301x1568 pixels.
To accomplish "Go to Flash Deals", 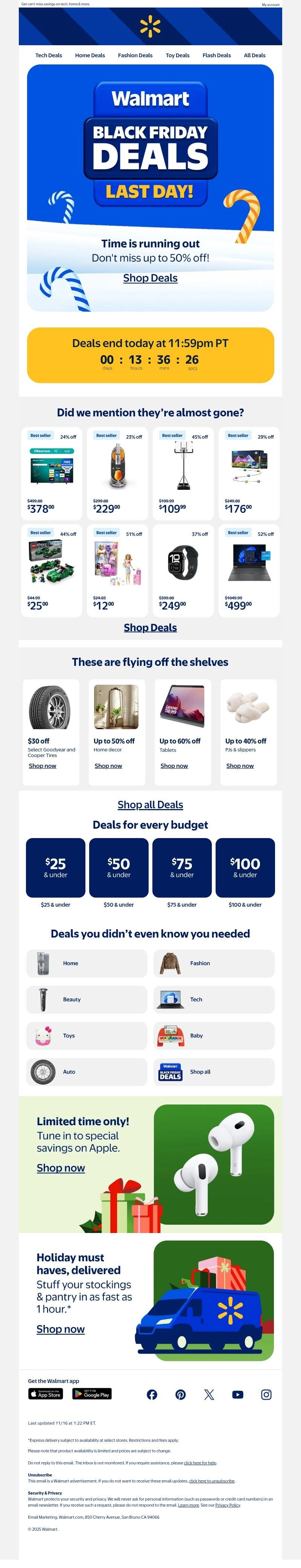I will click(216, 55).
